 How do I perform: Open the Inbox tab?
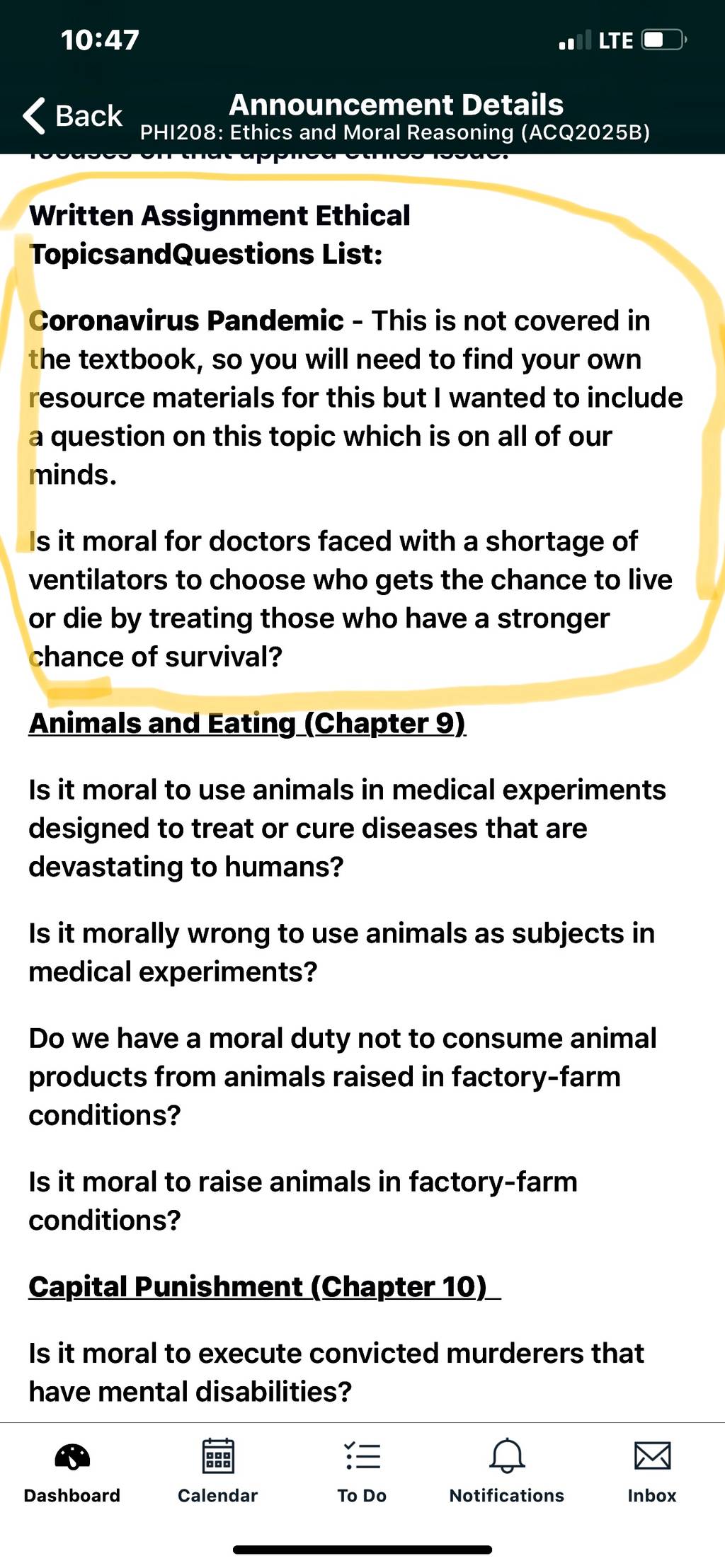click(x=652, y=1471)
